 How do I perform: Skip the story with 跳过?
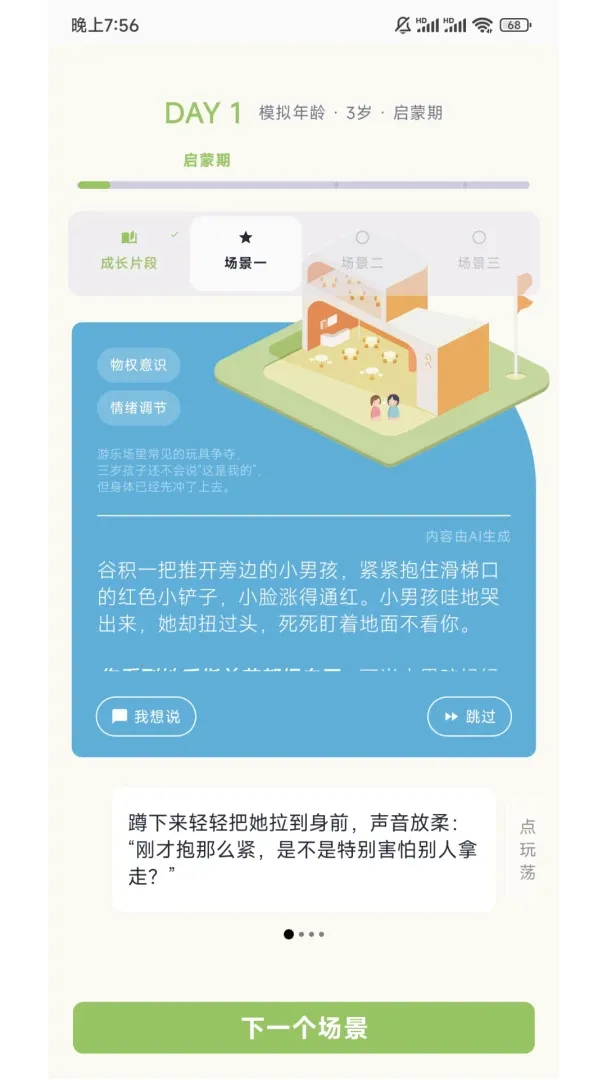(x=470, y=716)
